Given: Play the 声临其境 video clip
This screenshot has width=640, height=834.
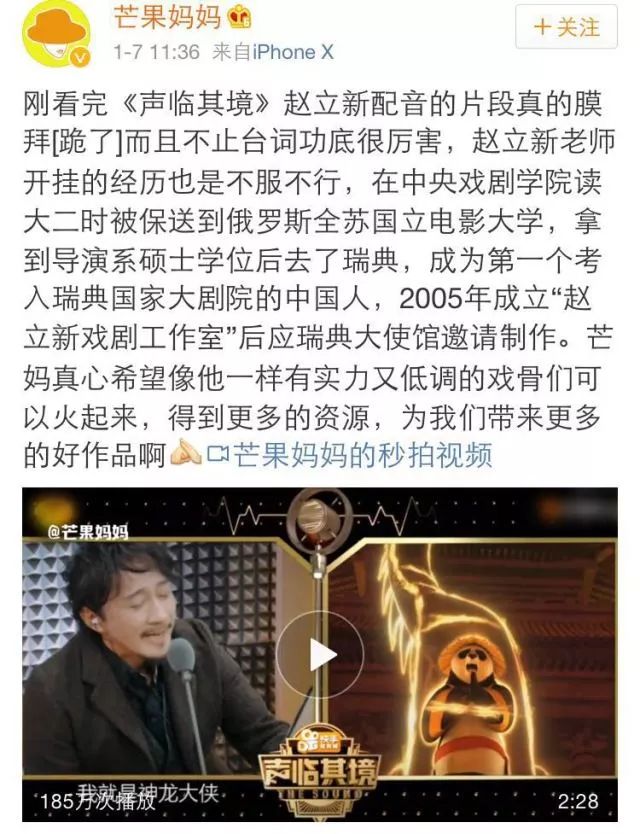Looking at the screenshot, I should pyautogui.click(x=320, y=653).
